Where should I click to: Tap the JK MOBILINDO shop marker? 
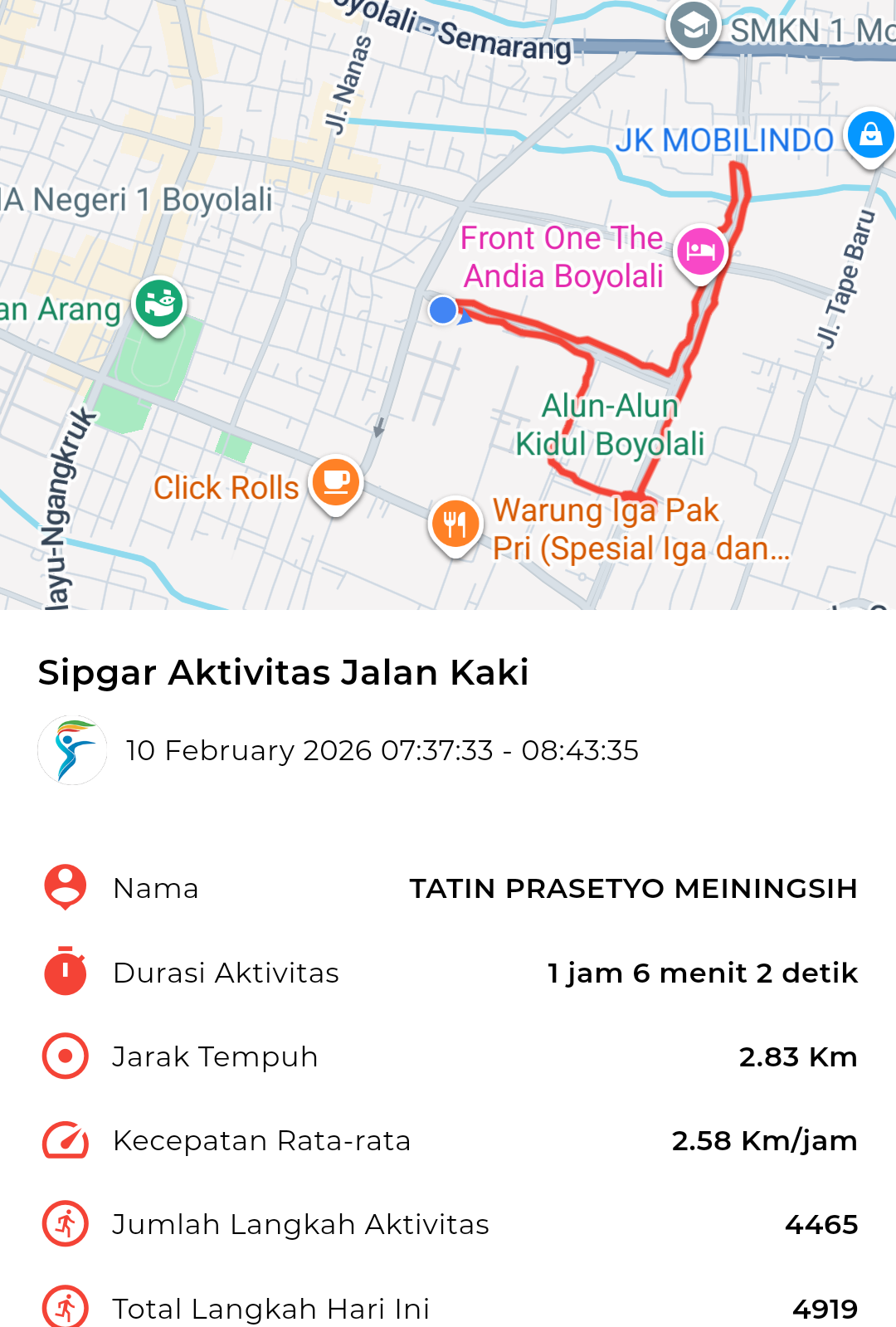pyautogui.click(x=870, y=134)
